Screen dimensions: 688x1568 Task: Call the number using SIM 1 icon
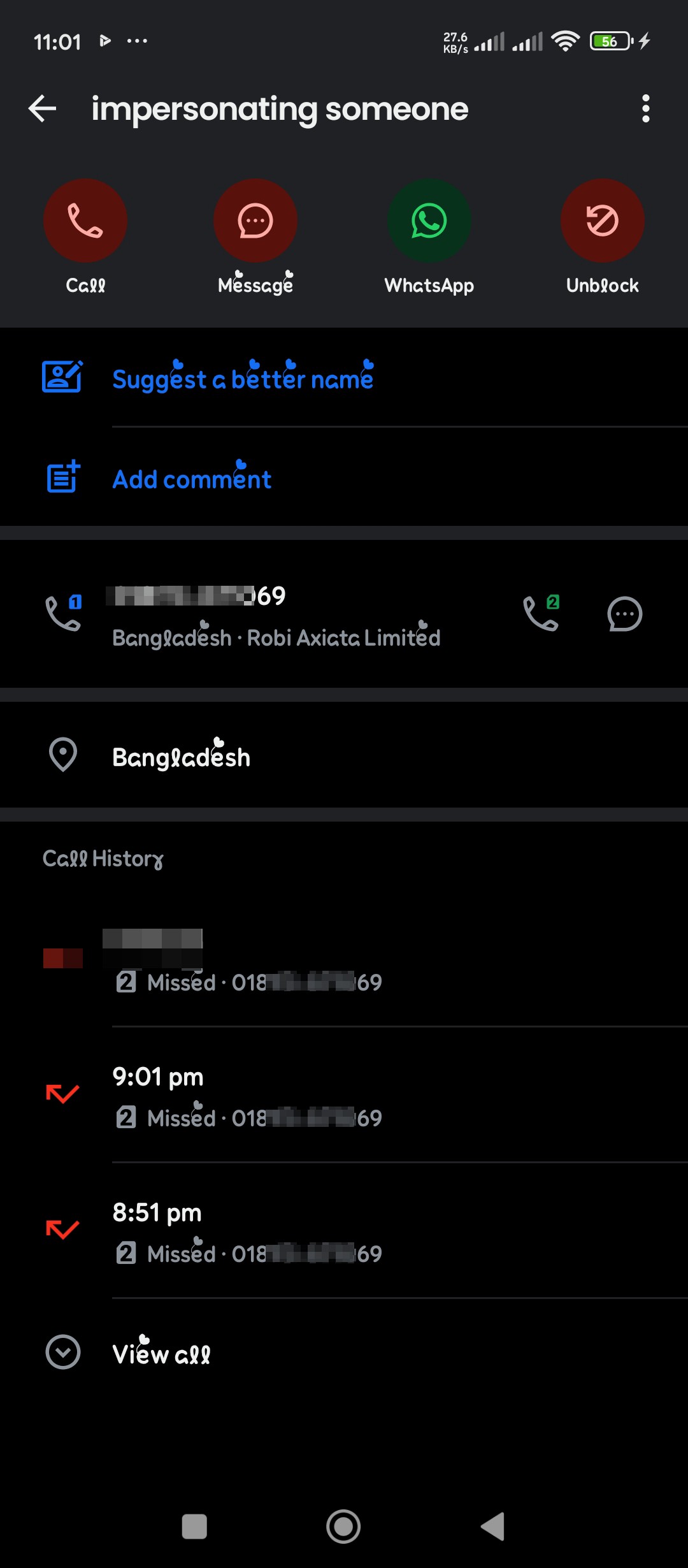64,613
